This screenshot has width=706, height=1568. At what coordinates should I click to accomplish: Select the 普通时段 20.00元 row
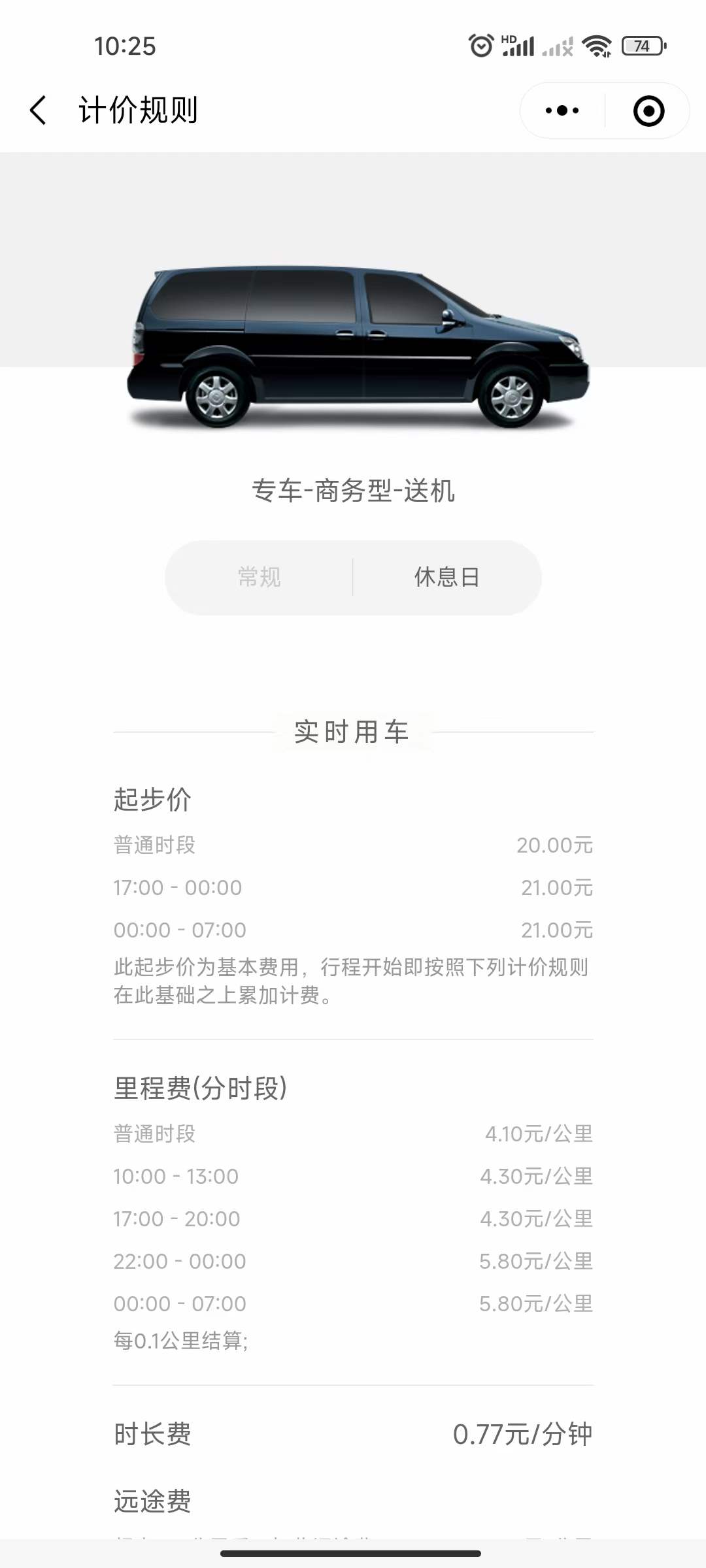[x=353, y=844]
